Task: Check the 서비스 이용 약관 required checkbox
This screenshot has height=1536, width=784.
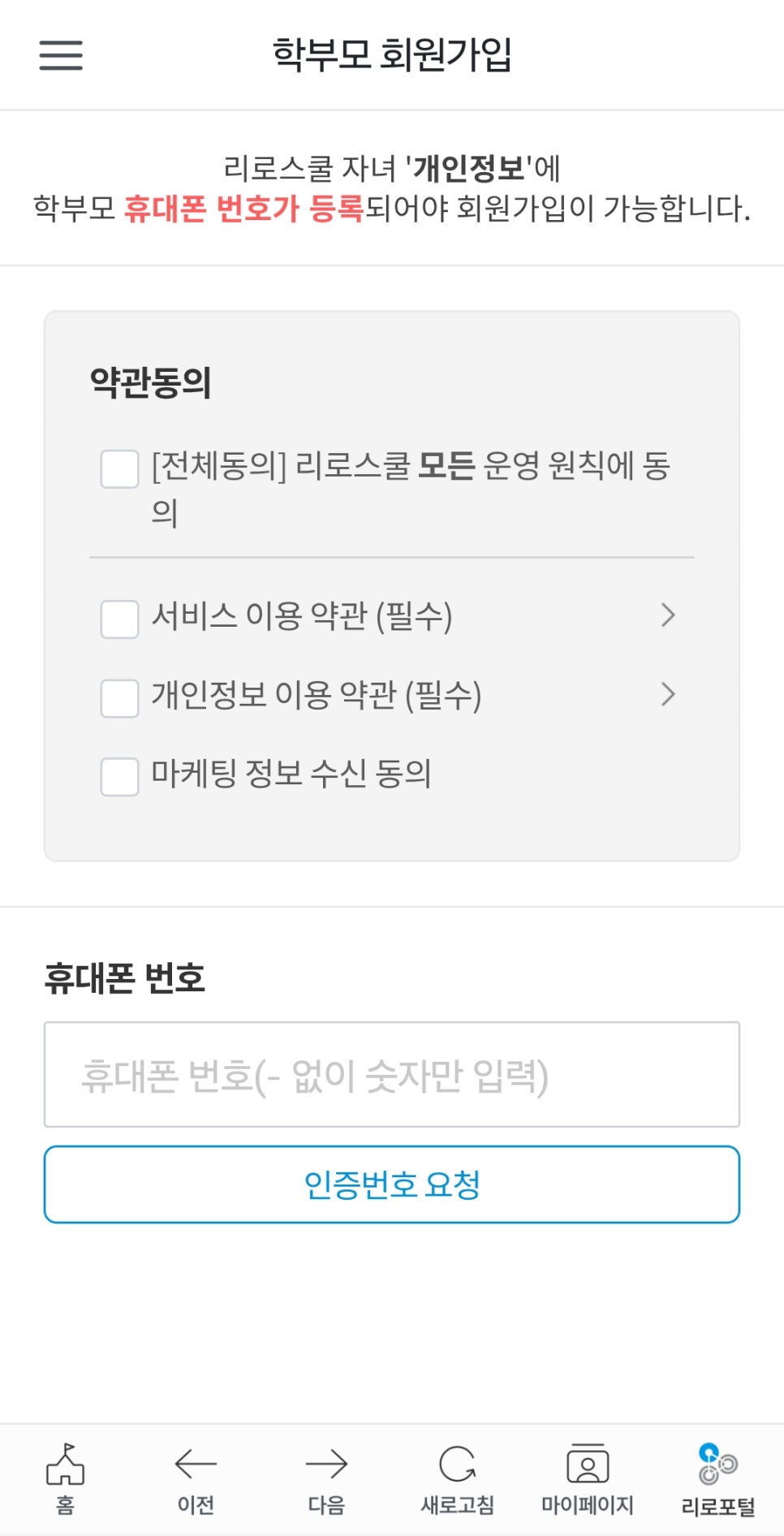Action: pos(118,619)
